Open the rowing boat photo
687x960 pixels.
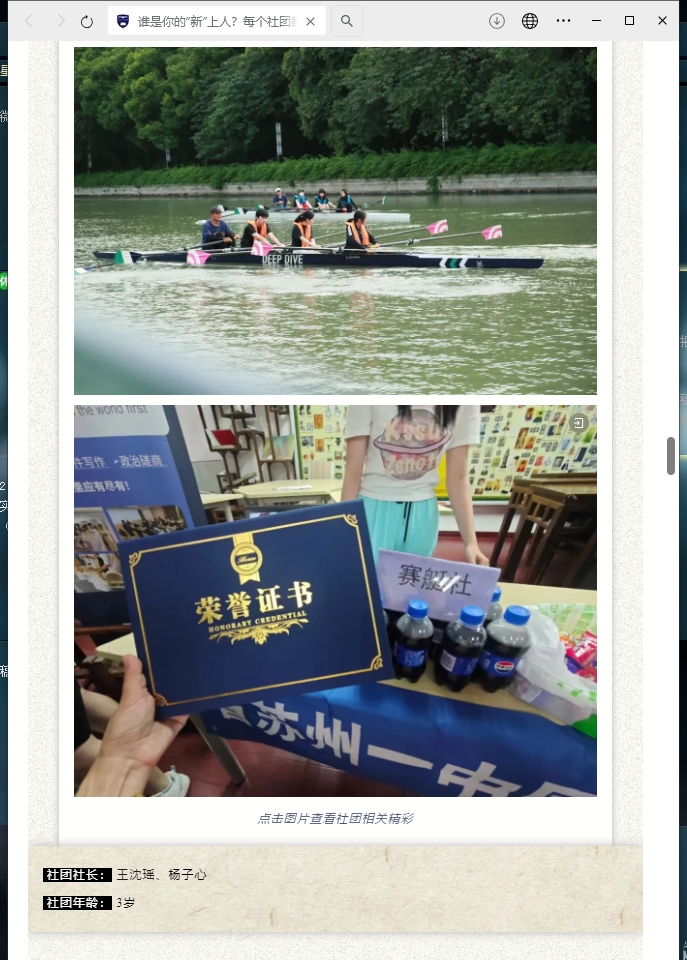pos(335,220)
